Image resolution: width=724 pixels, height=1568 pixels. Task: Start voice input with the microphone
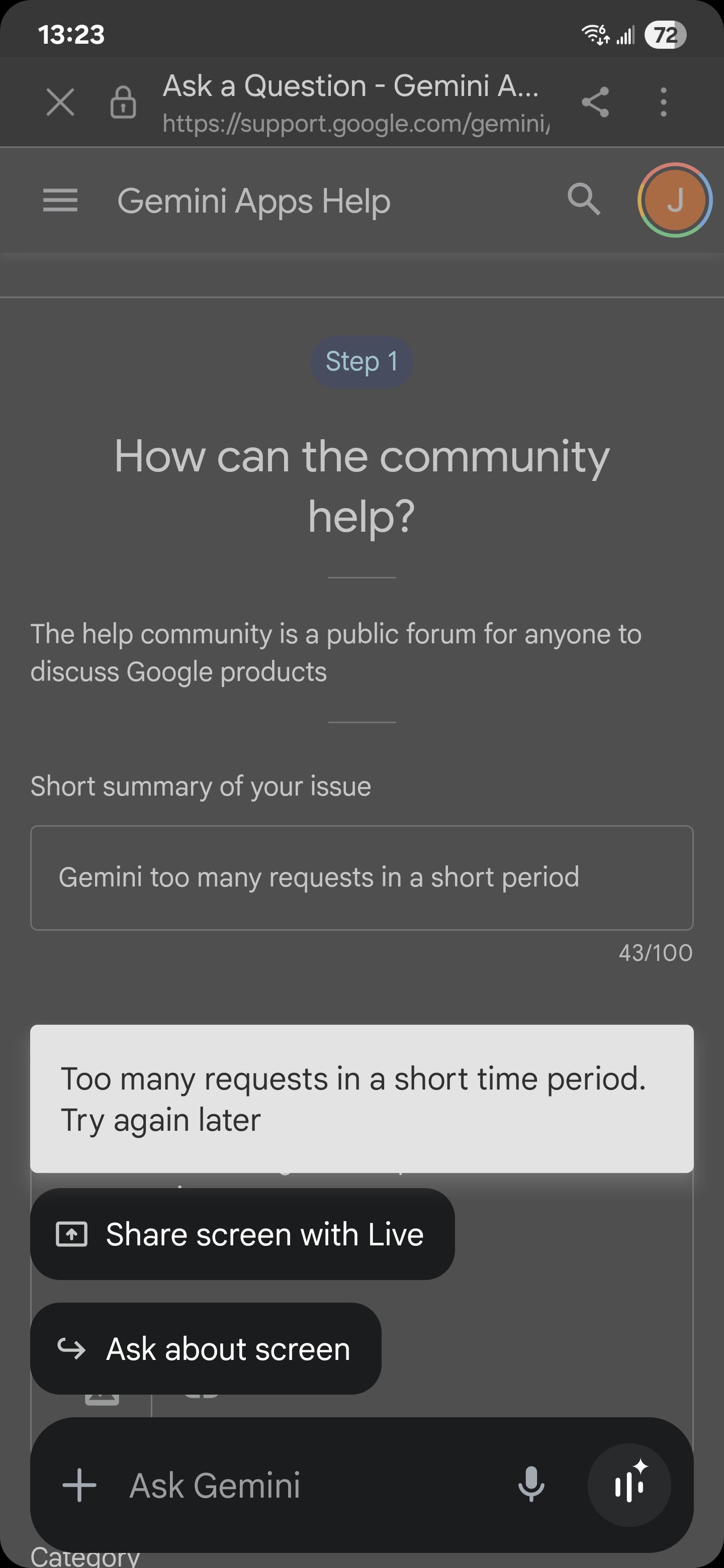(x=531, y=1485)
